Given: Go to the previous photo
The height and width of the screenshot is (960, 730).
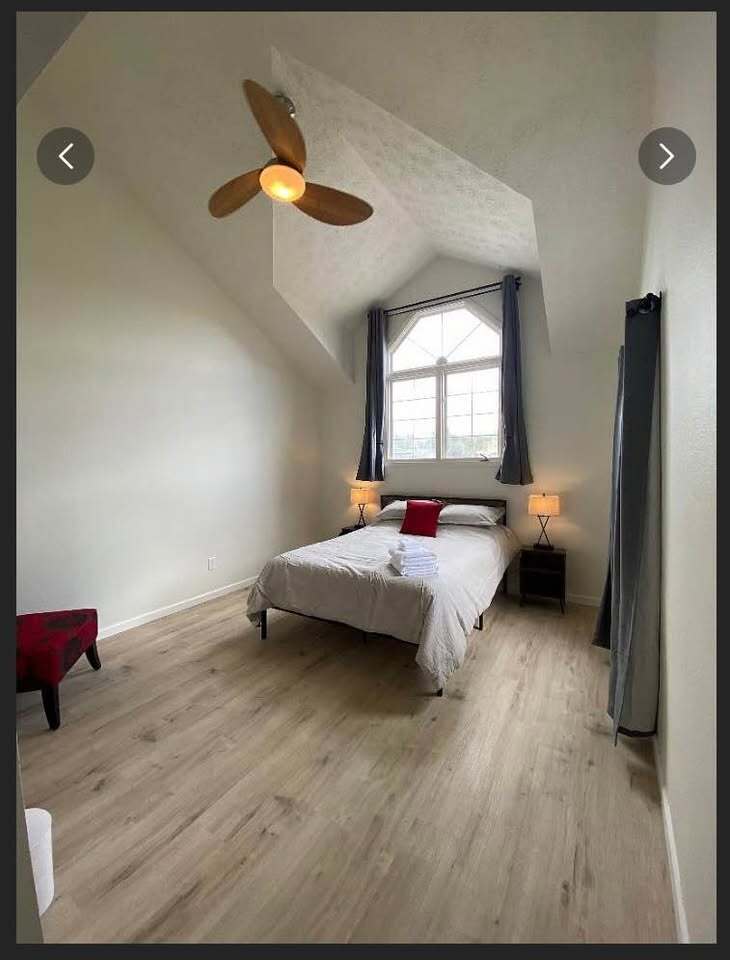Looking at the screenshot, I should click(x=66, y=156).
